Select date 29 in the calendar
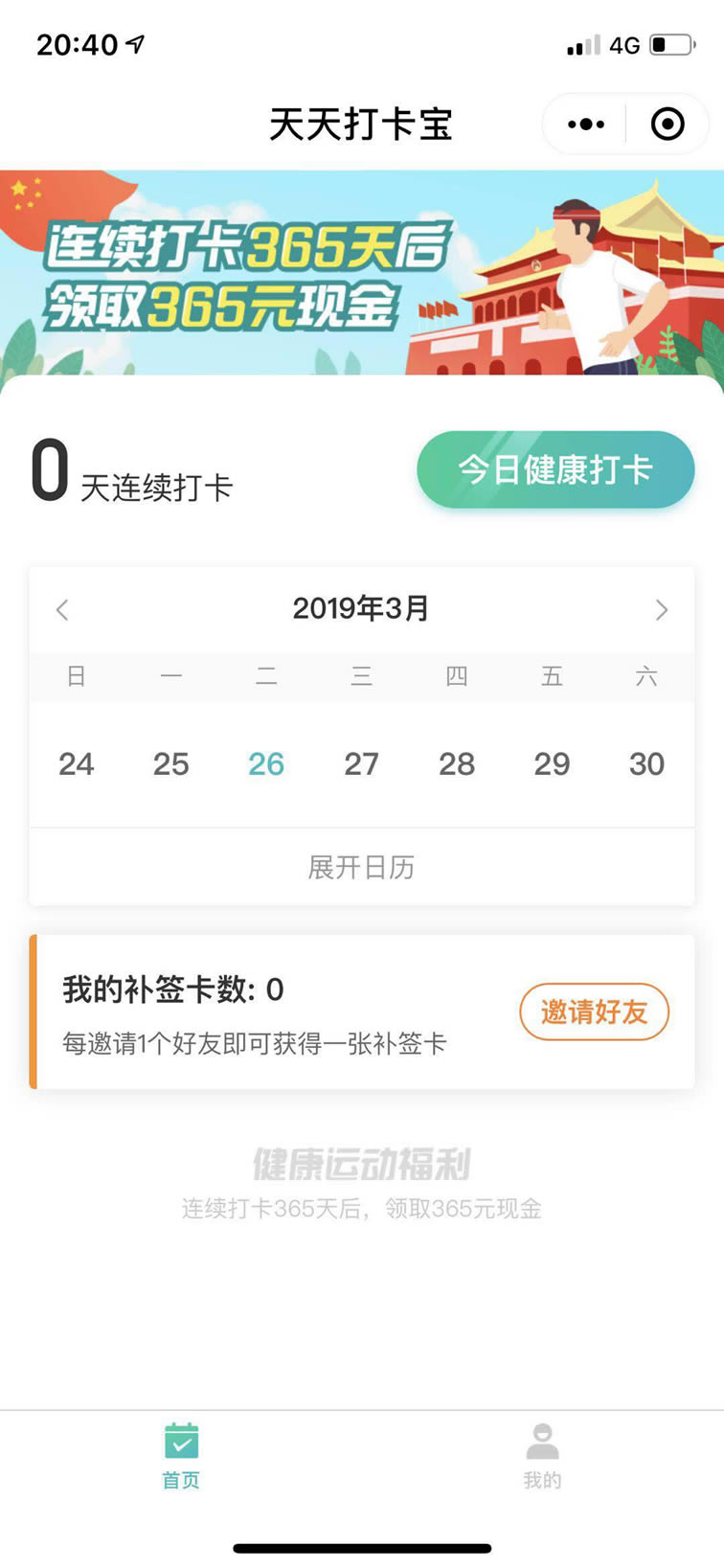 [x=552, y=764]
